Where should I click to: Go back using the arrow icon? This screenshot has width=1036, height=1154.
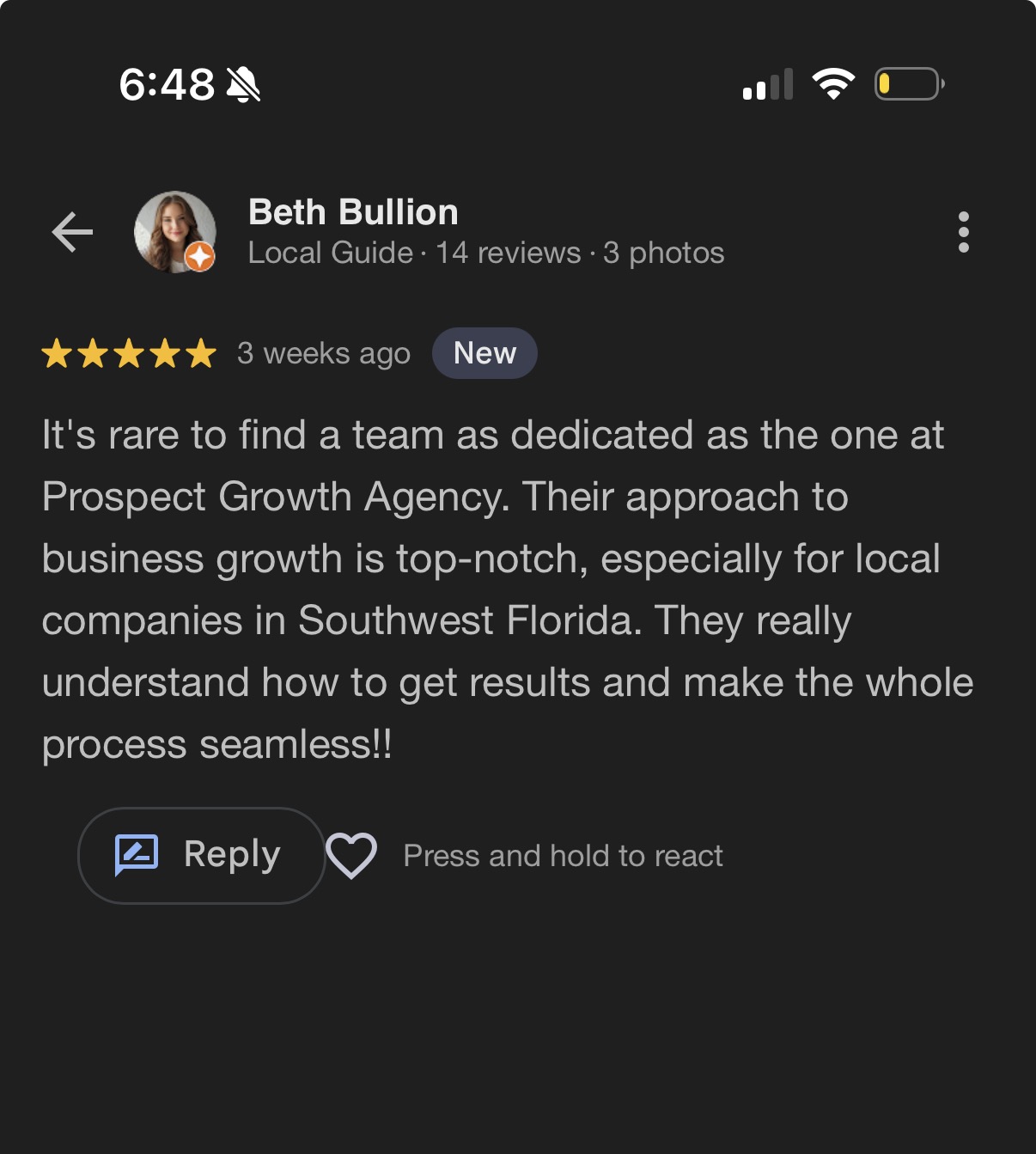72,232
